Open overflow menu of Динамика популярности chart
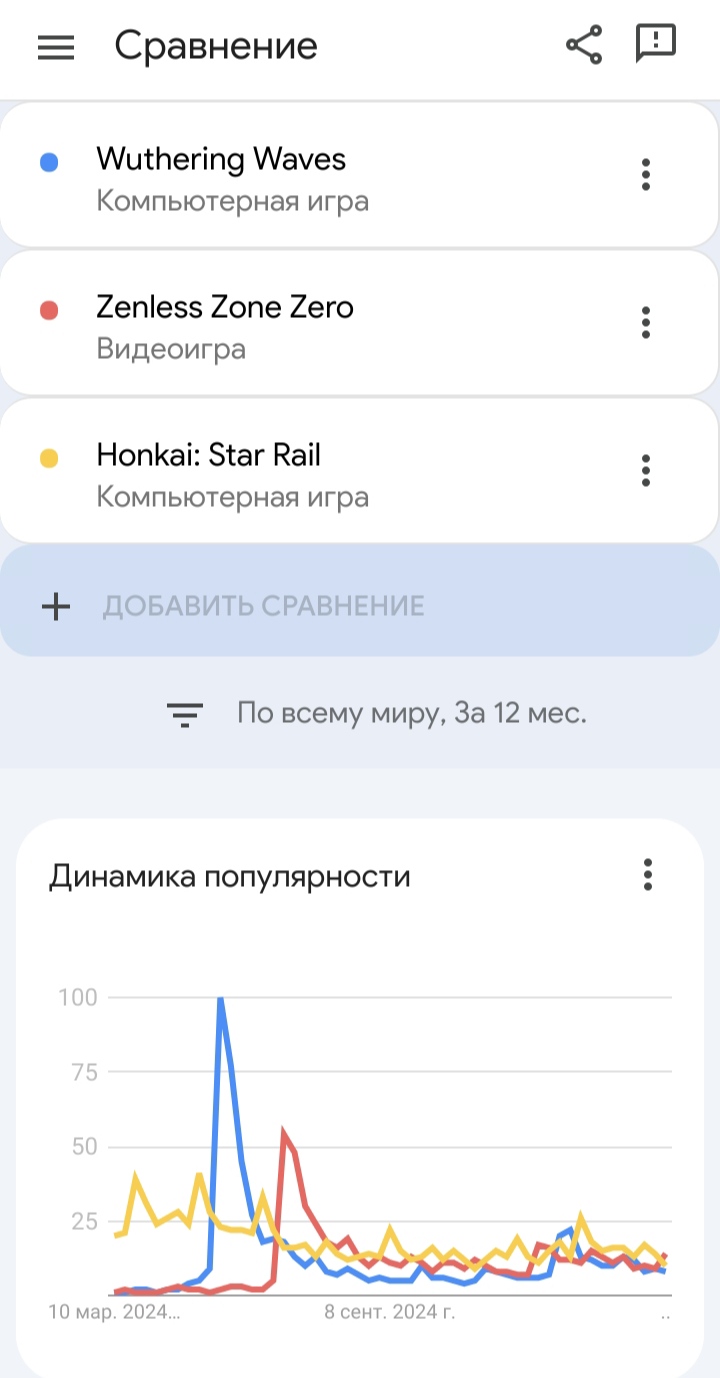 click(x=648, y=875)
